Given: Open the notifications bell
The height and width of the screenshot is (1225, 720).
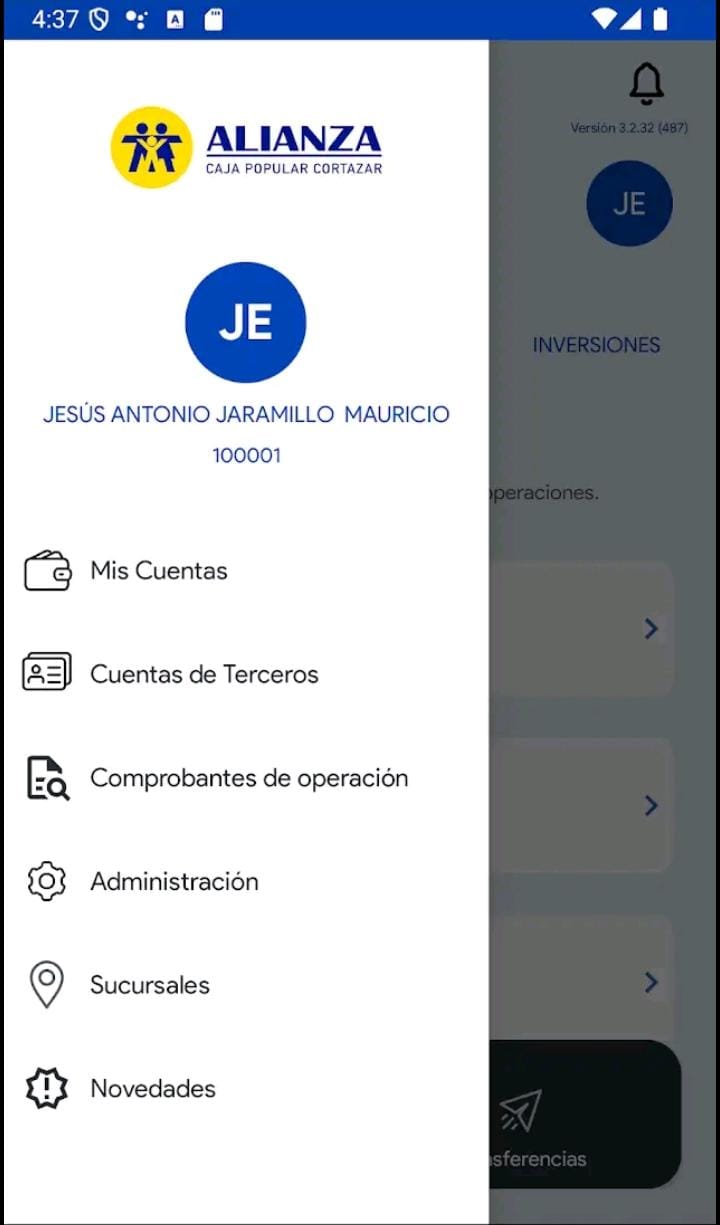Looking at the screenshot, I should pyautogui.click(x=647, y=84).
